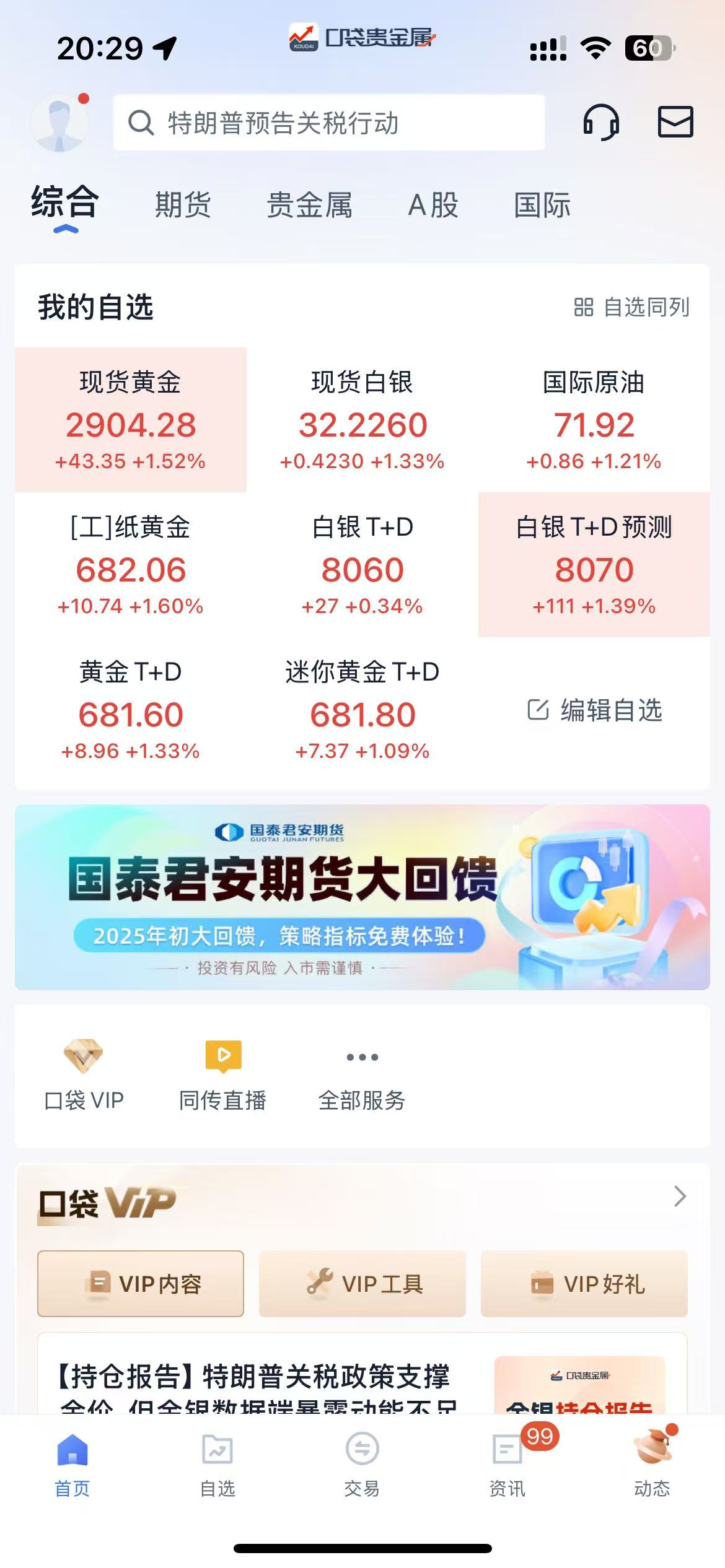This screenshot has width=725, height=1568.
Task: Open the 国泰君安期货大回馈 banner
Action: [x=362, y=897]
